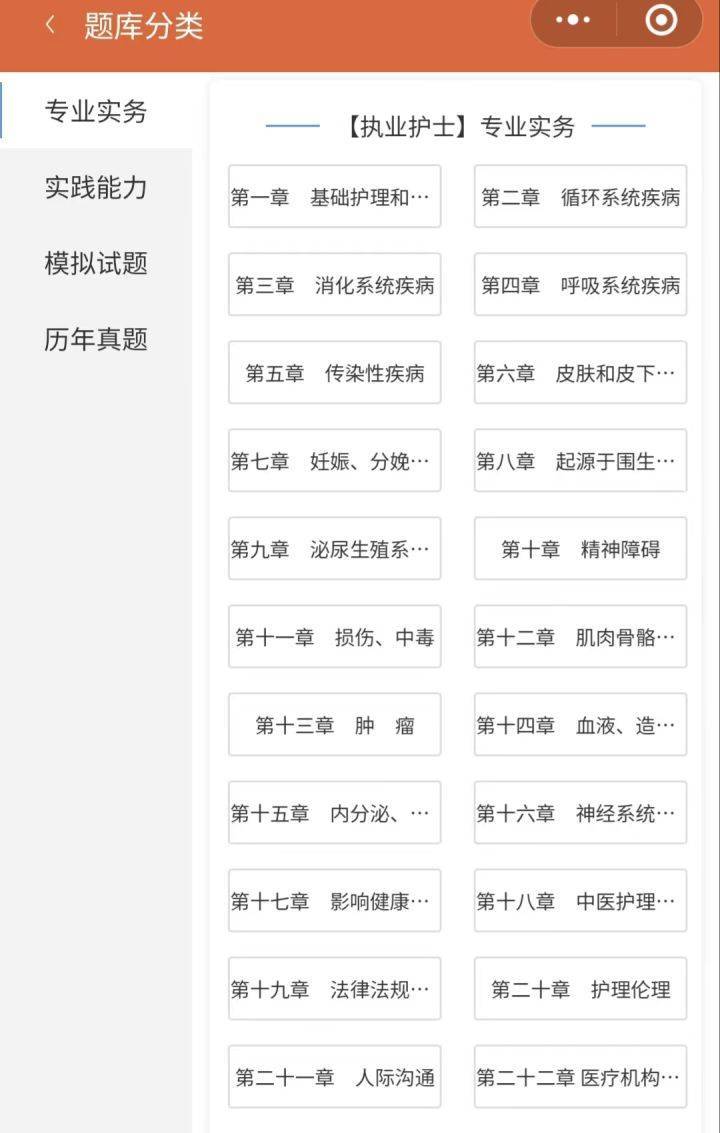Select 第三章 消化系统疾病
Viewport: 720px width, 1133px height.
coord(334,285)
